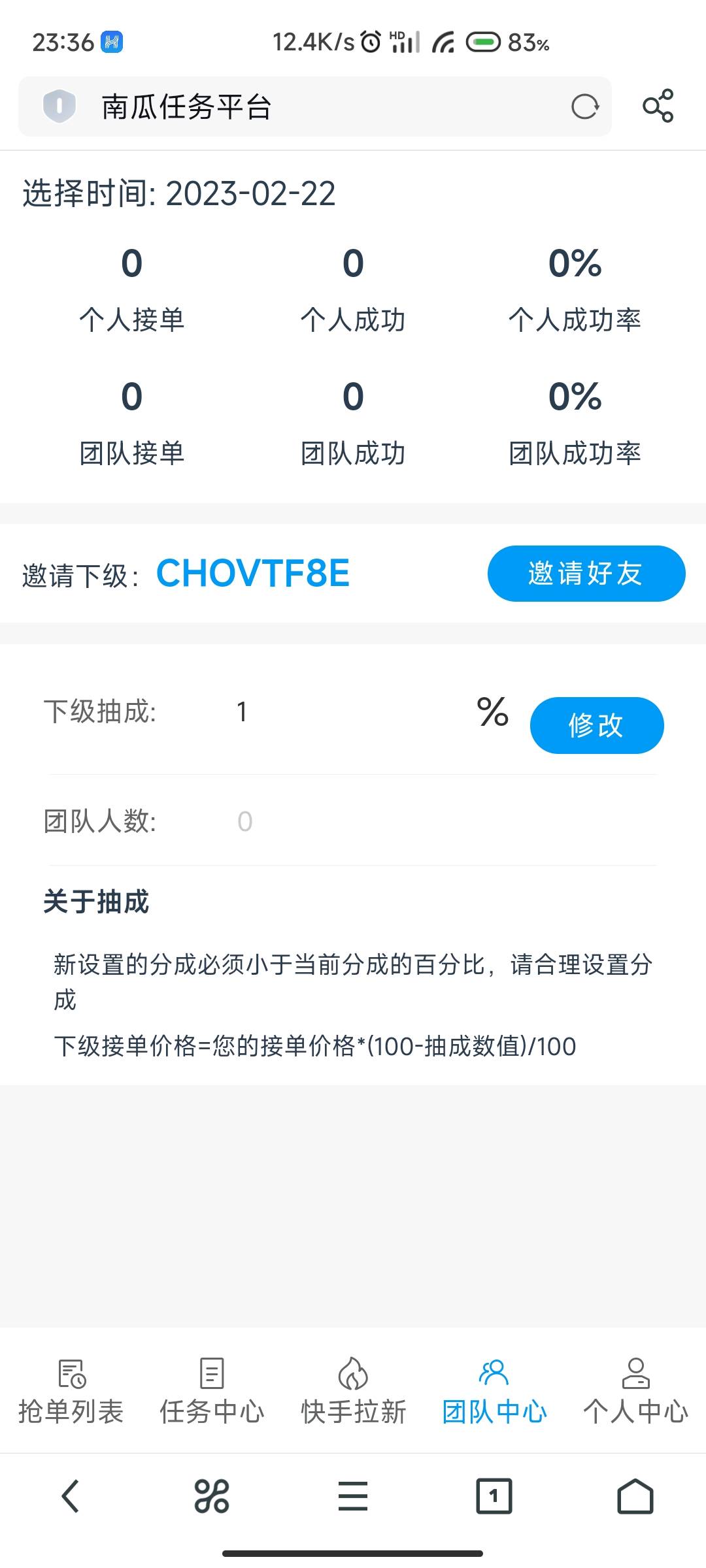Open the date picker showing 2023-02-22
The height and width of the screenshot is (1568, 706).
[x=250, y=194]
